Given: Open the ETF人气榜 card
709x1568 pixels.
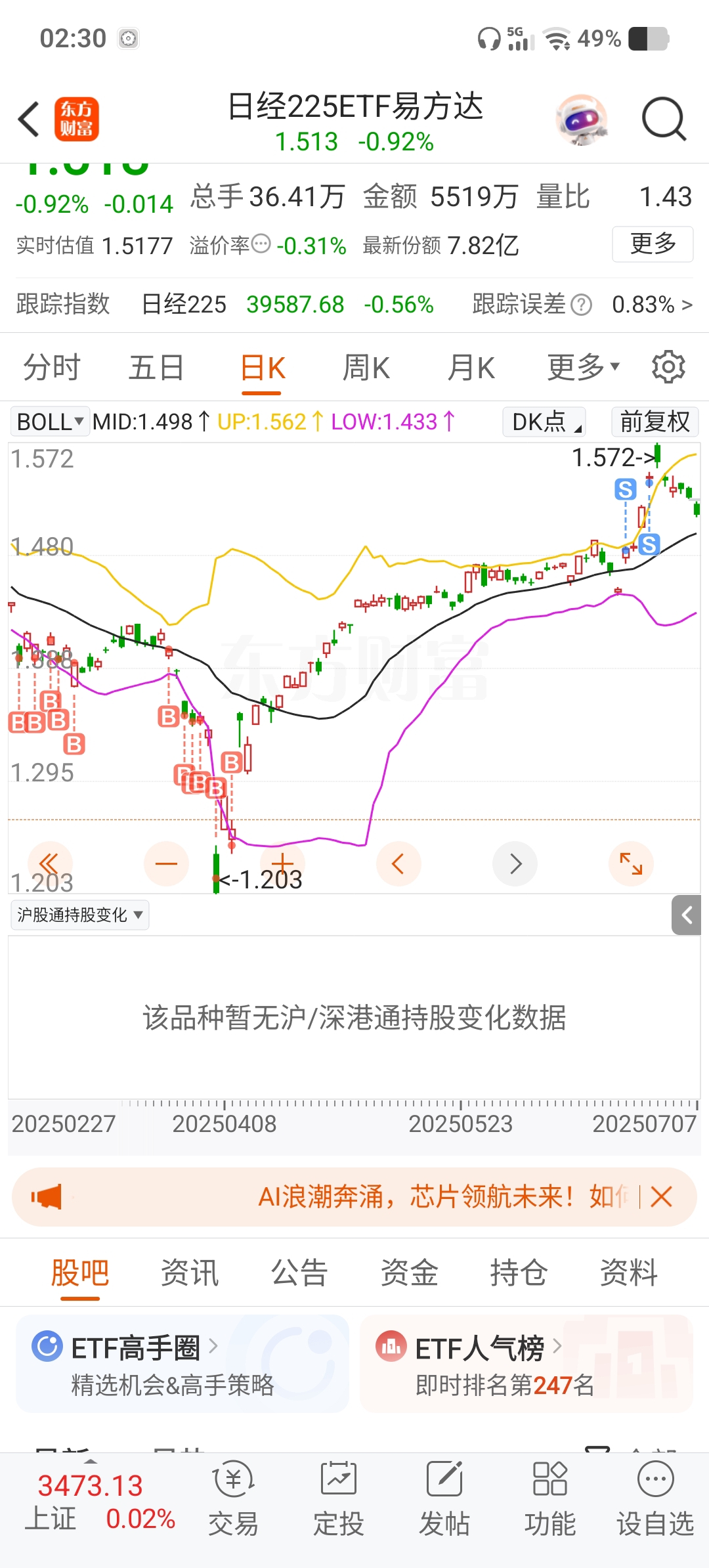Looking at the screenshot, I should coord(526,1364).
